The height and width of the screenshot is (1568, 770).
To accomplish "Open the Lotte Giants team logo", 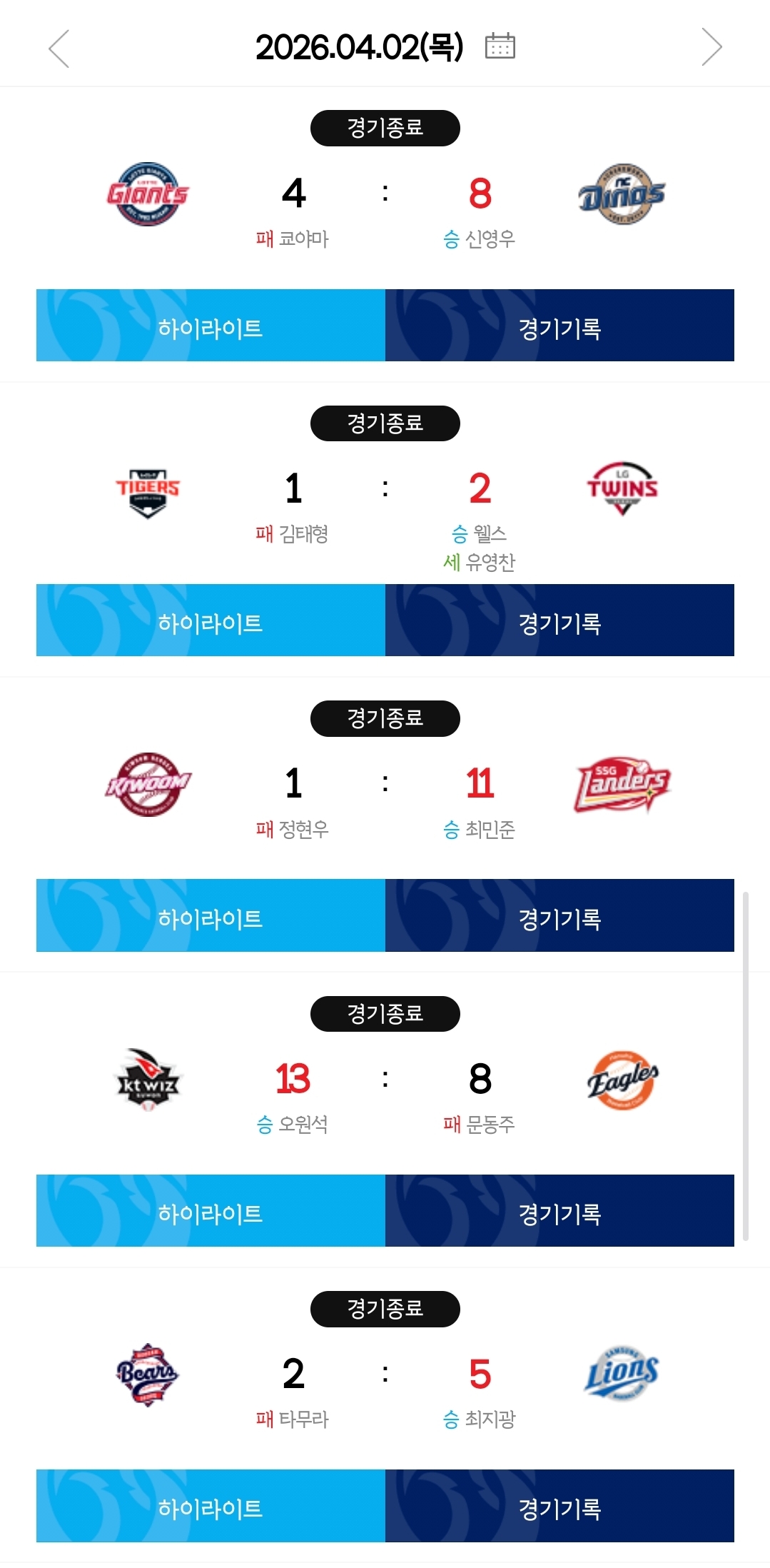I will 148,191.
